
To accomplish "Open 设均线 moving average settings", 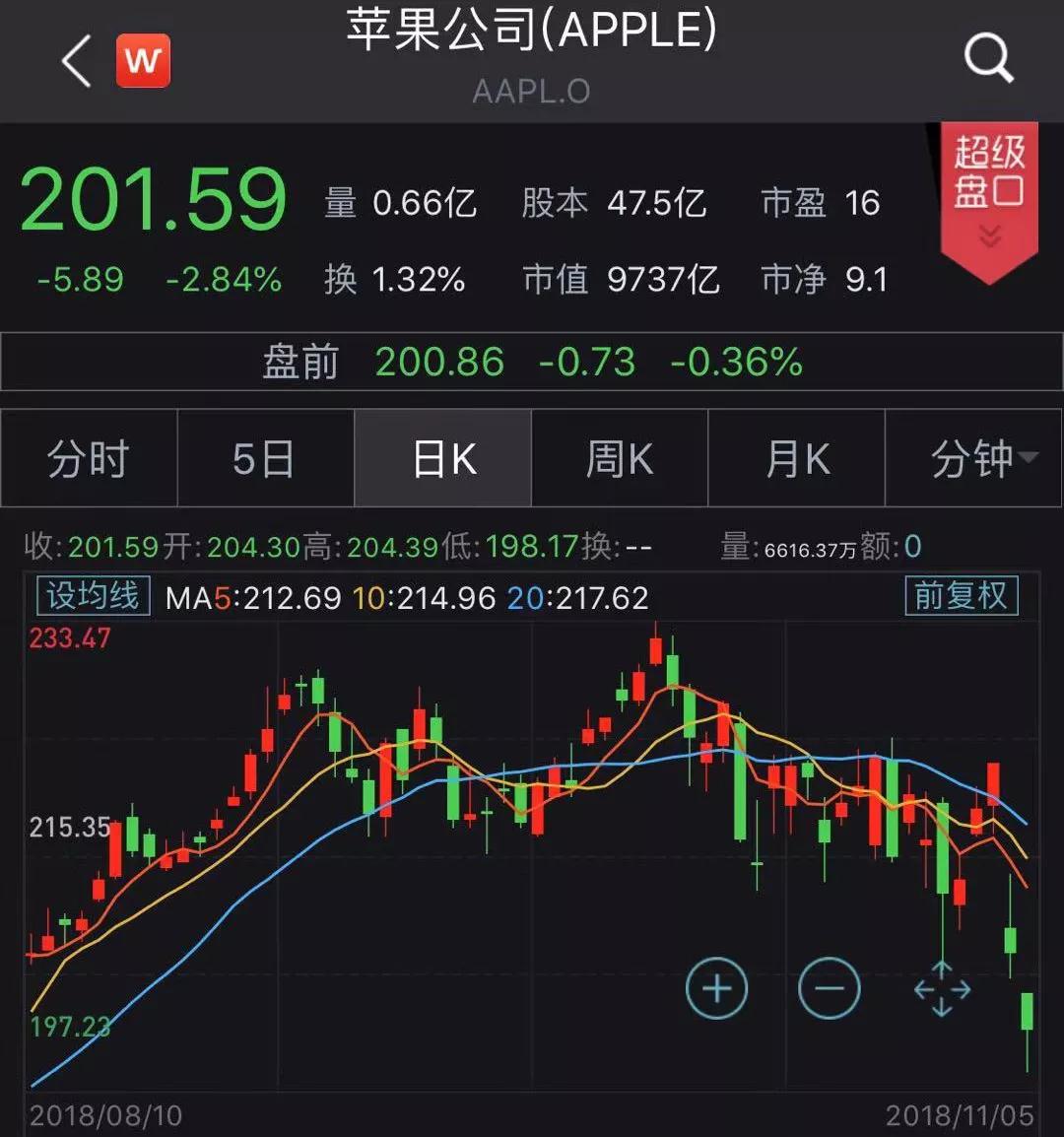I will pos(93,596).
